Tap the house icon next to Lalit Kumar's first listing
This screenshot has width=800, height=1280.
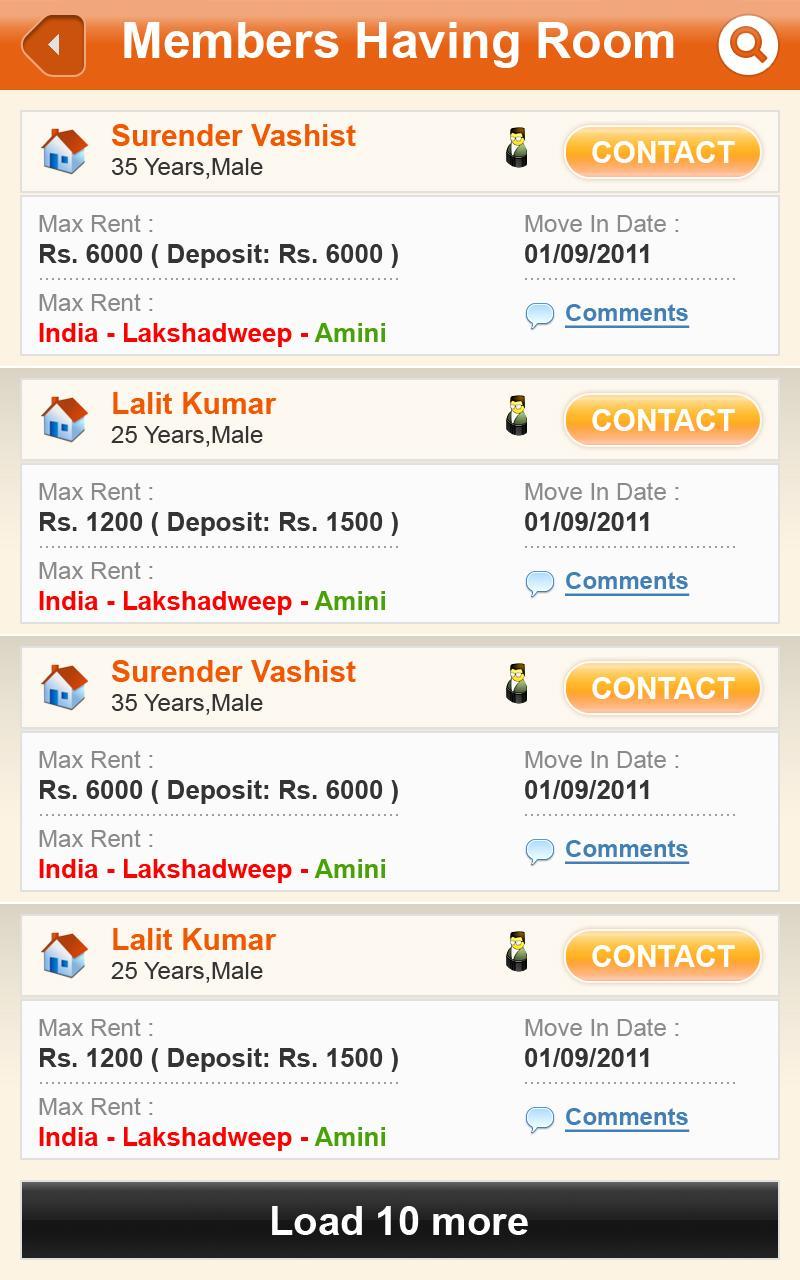[x=65, y=417]
